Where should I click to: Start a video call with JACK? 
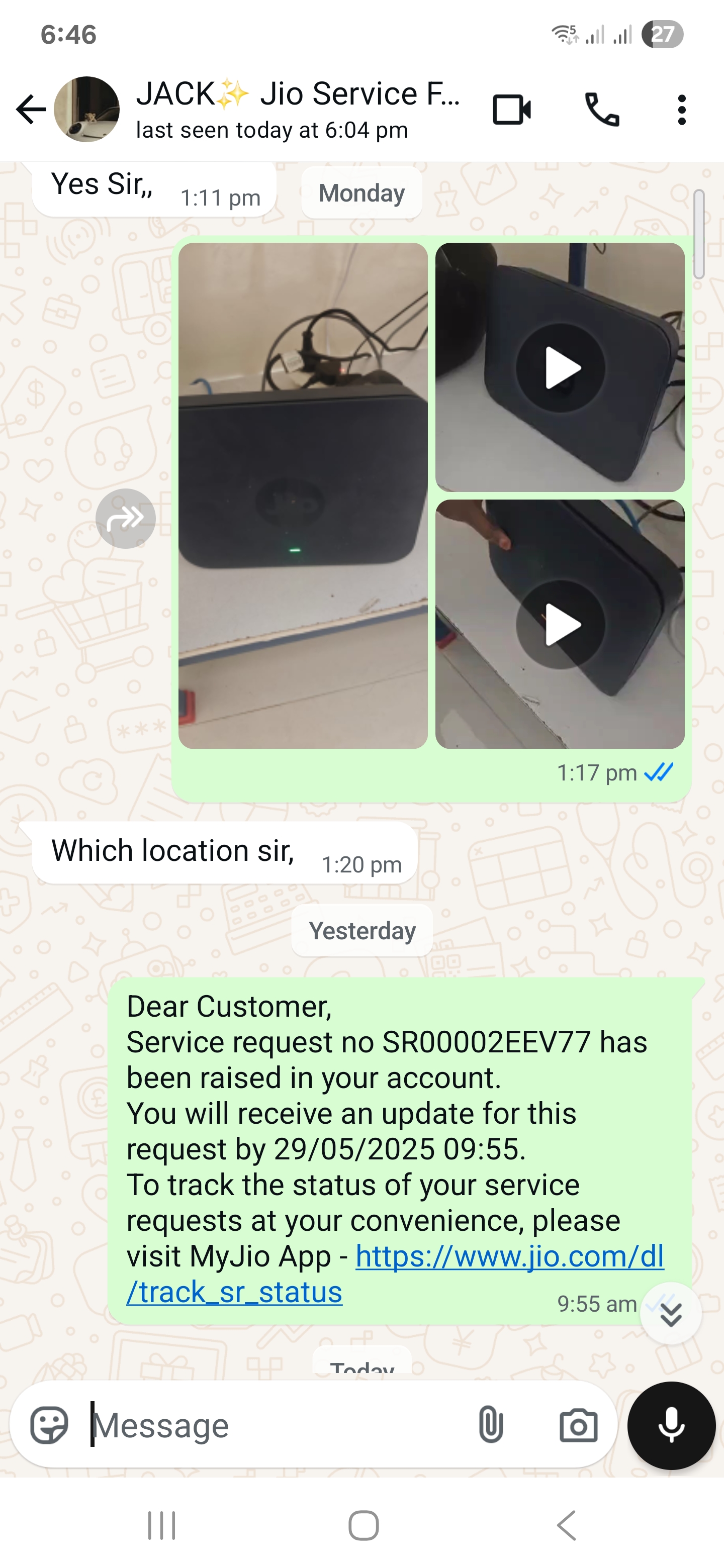point(511,110)
